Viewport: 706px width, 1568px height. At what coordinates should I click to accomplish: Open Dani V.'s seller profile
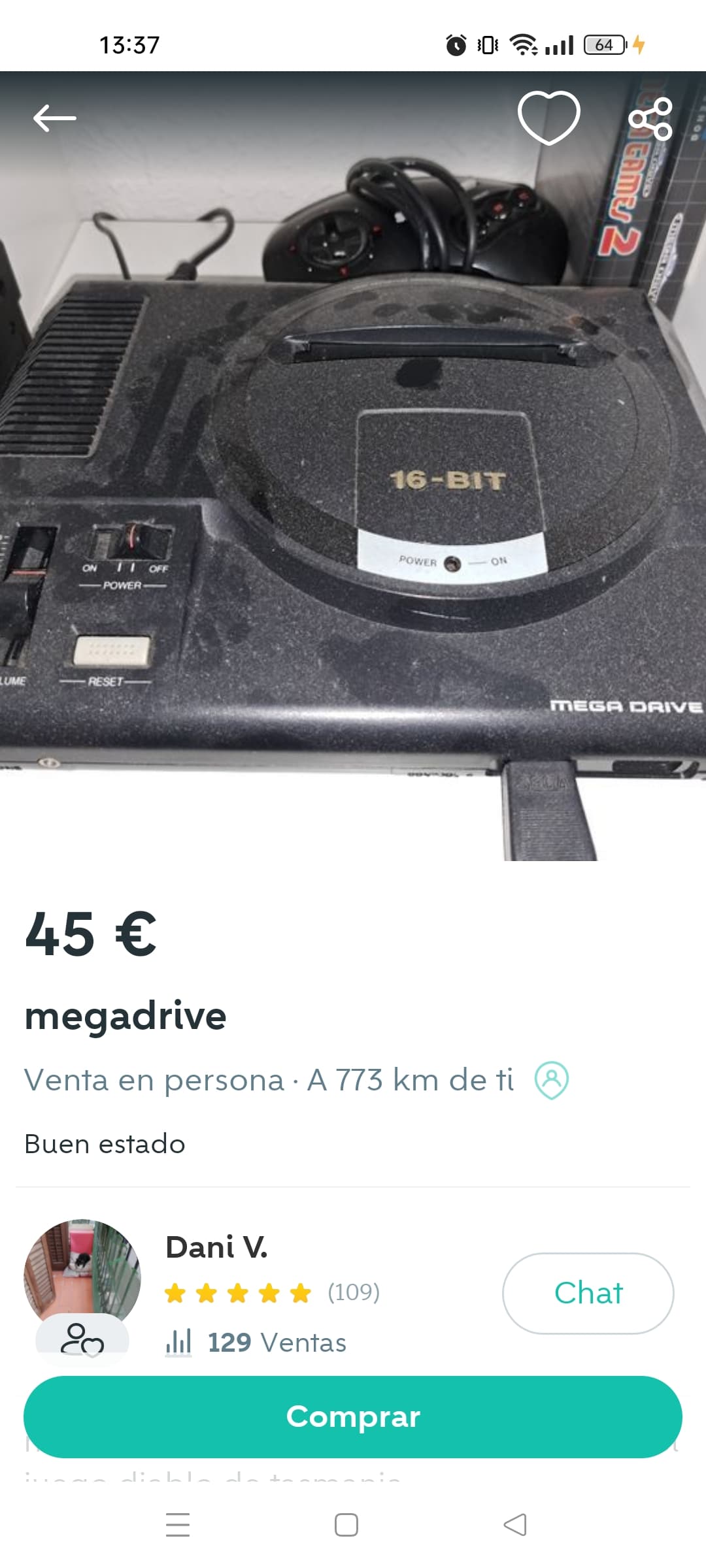pos(216,1247)
